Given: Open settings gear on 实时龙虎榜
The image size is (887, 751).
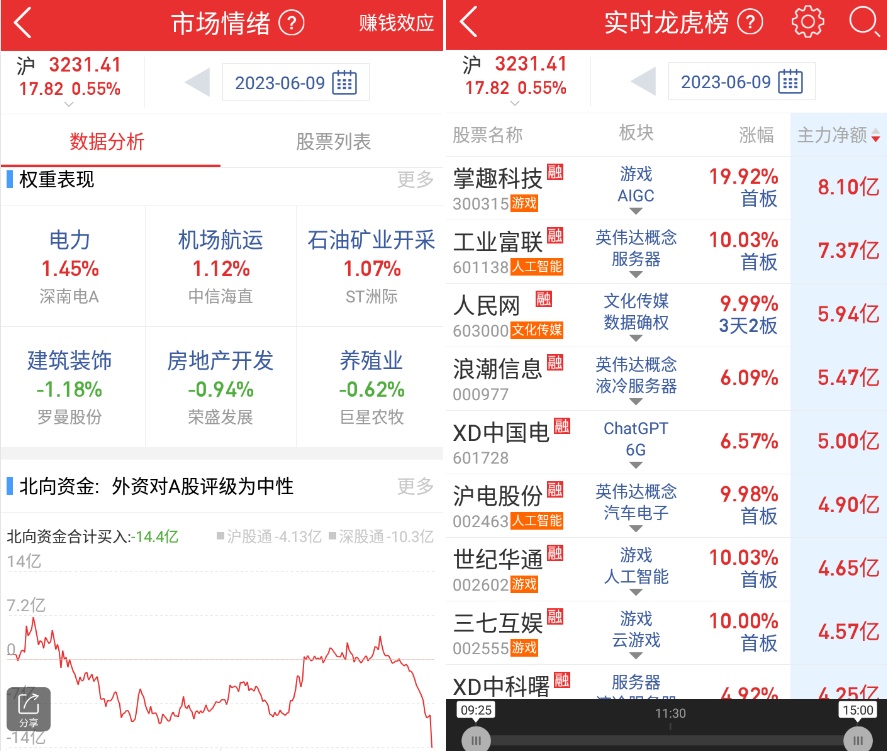Looking at the screenshot, I should [807, 22].
